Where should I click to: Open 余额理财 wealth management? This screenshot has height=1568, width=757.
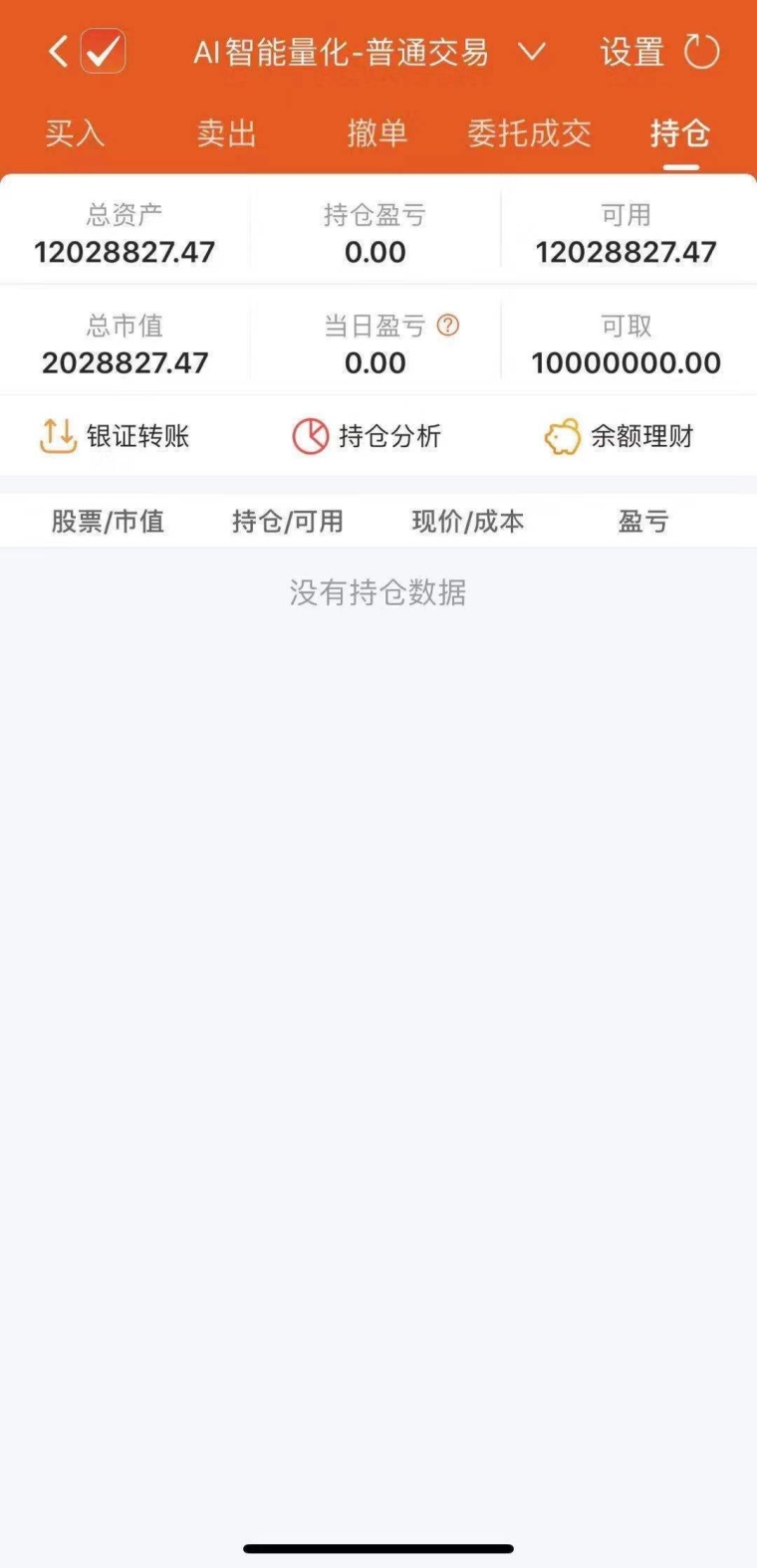pyautogui.click(x=619, y=436)
